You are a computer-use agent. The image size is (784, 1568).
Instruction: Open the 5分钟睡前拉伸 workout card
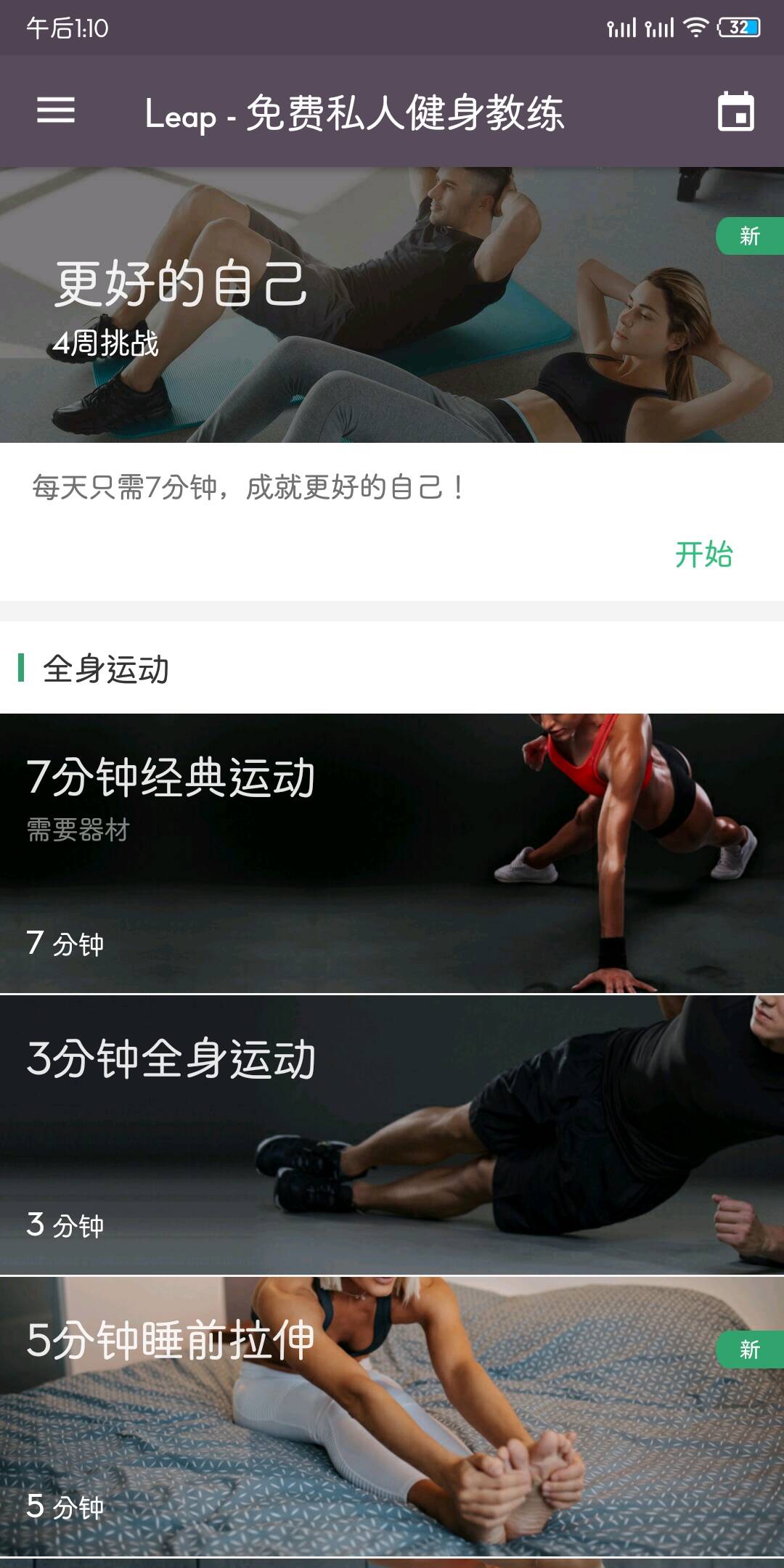(392, 1416)
